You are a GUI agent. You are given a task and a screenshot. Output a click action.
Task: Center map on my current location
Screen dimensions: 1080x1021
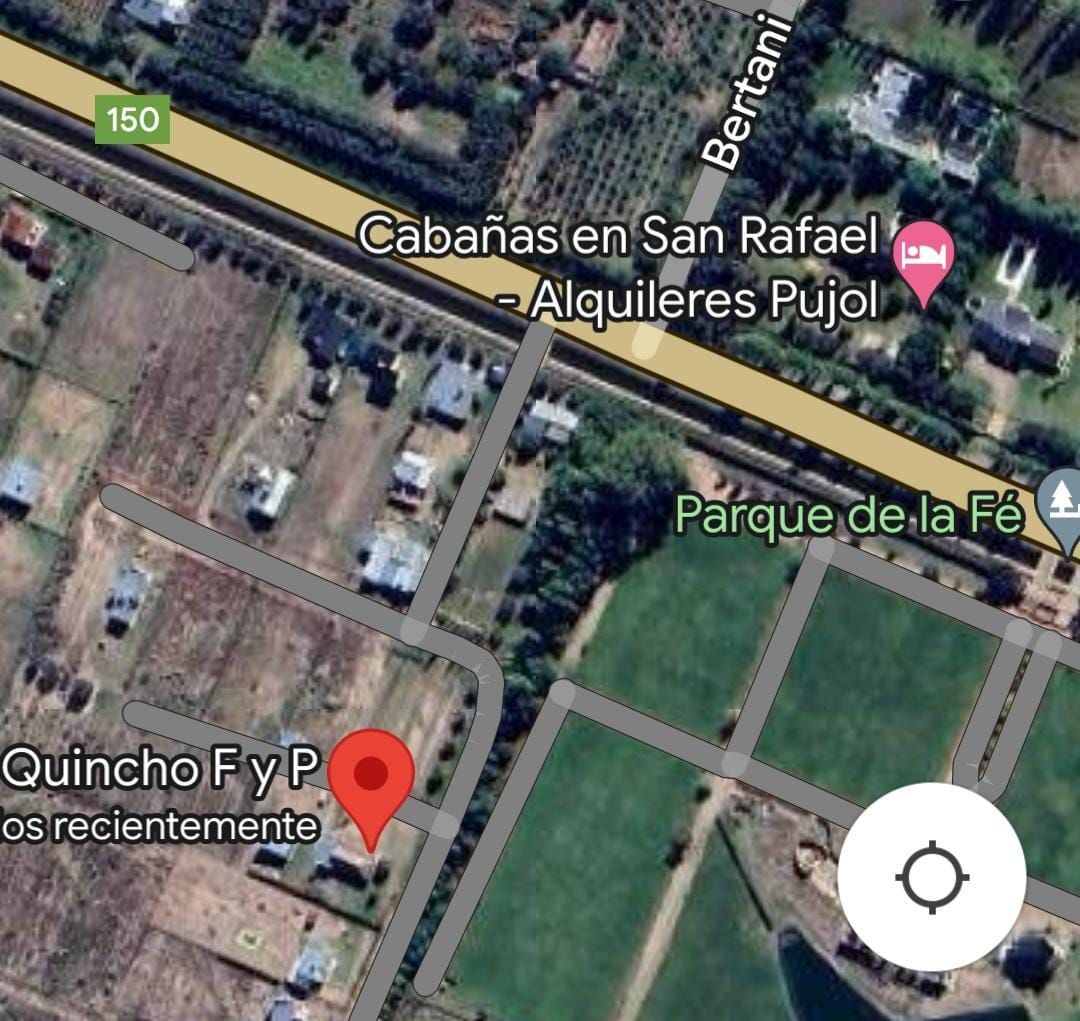click(932, 877)
